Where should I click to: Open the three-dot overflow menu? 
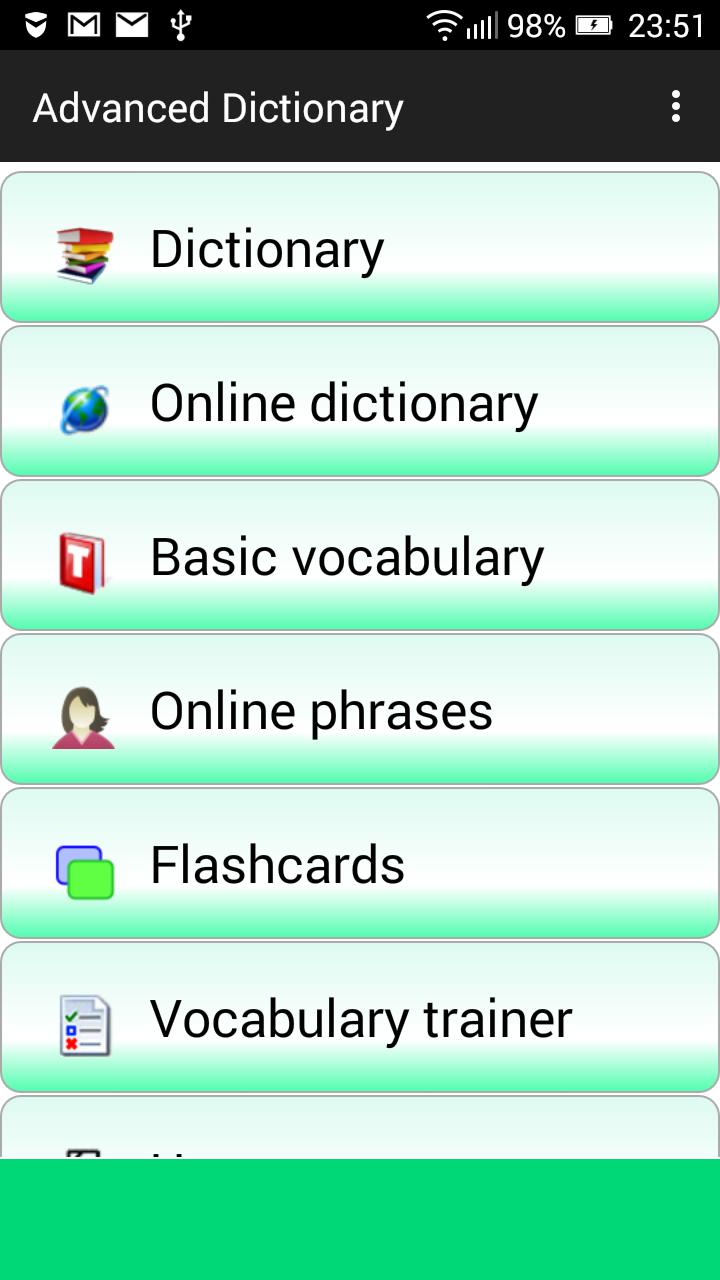675,106
